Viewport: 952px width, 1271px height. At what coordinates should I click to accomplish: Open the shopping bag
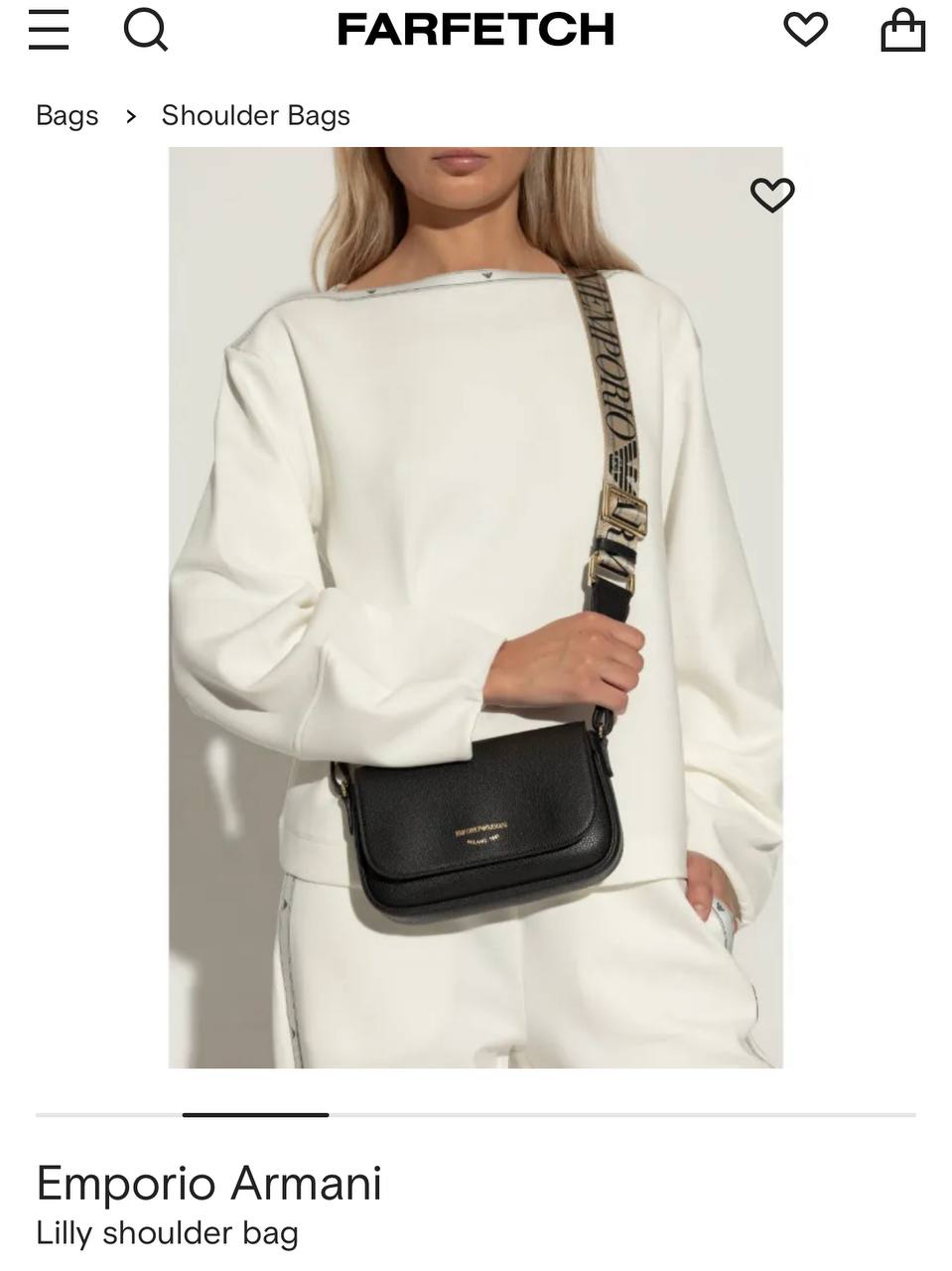pos(902,30)
